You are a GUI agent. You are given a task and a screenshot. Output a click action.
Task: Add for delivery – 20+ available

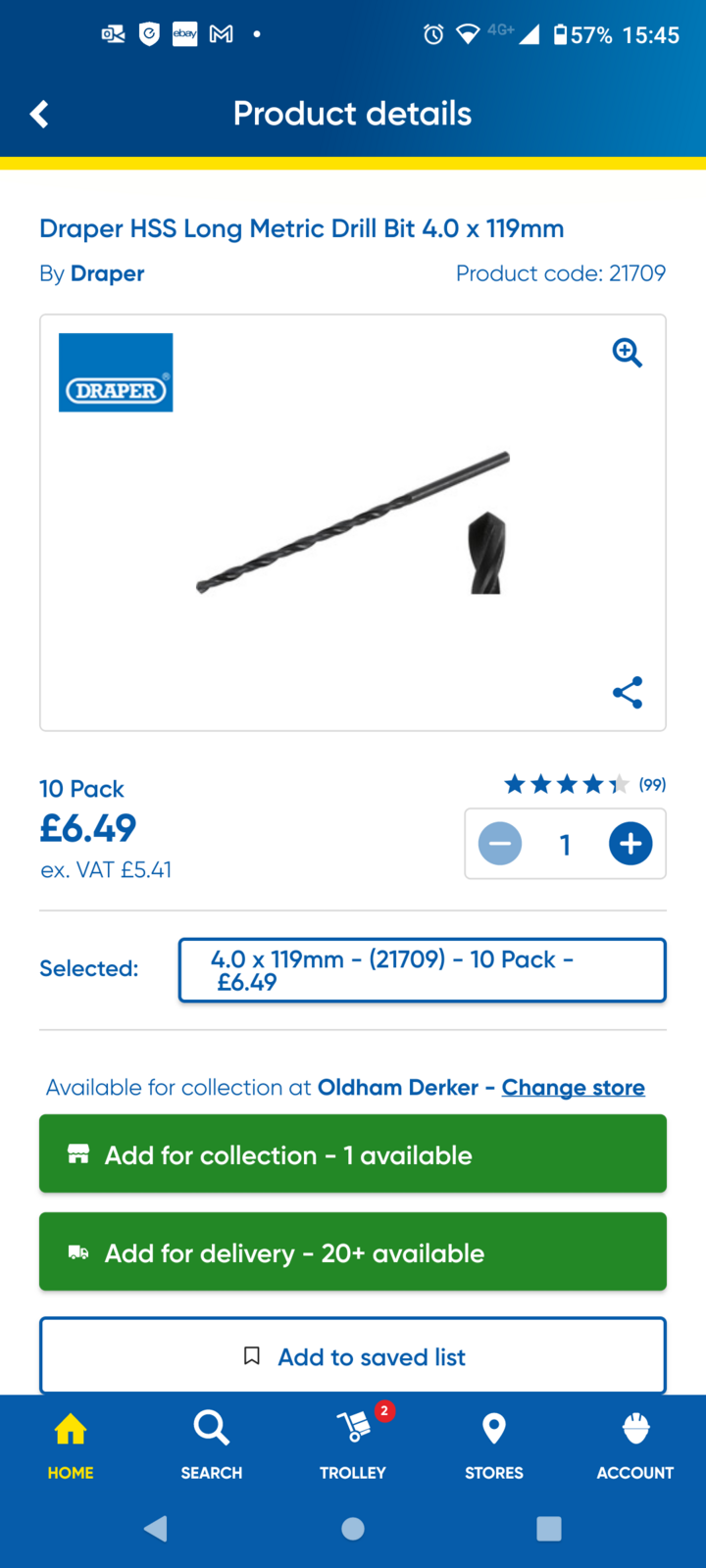pyautogui.click(x=353, y=1252)
